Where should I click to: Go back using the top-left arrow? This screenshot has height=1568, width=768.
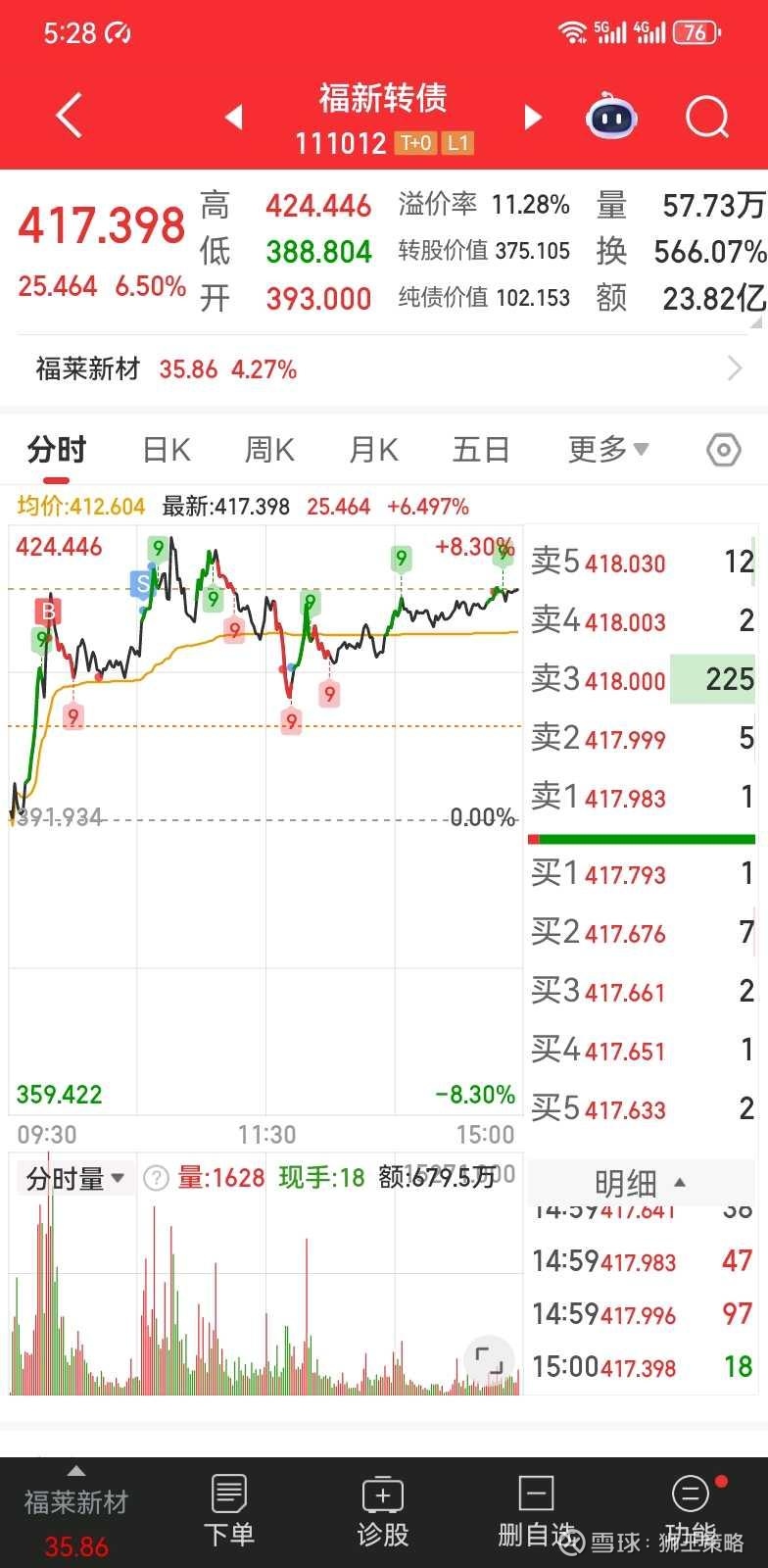(x=69, y=117)
